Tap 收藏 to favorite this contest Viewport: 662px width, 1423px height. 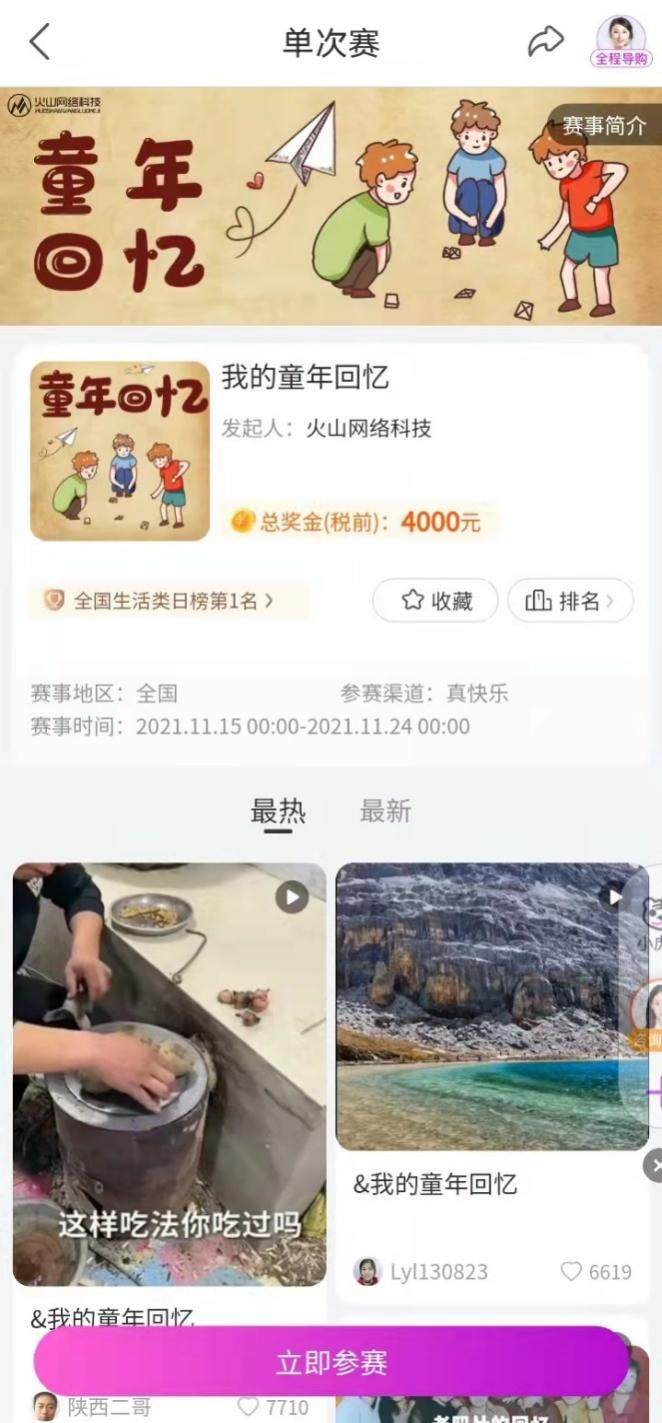coord(435,600)
